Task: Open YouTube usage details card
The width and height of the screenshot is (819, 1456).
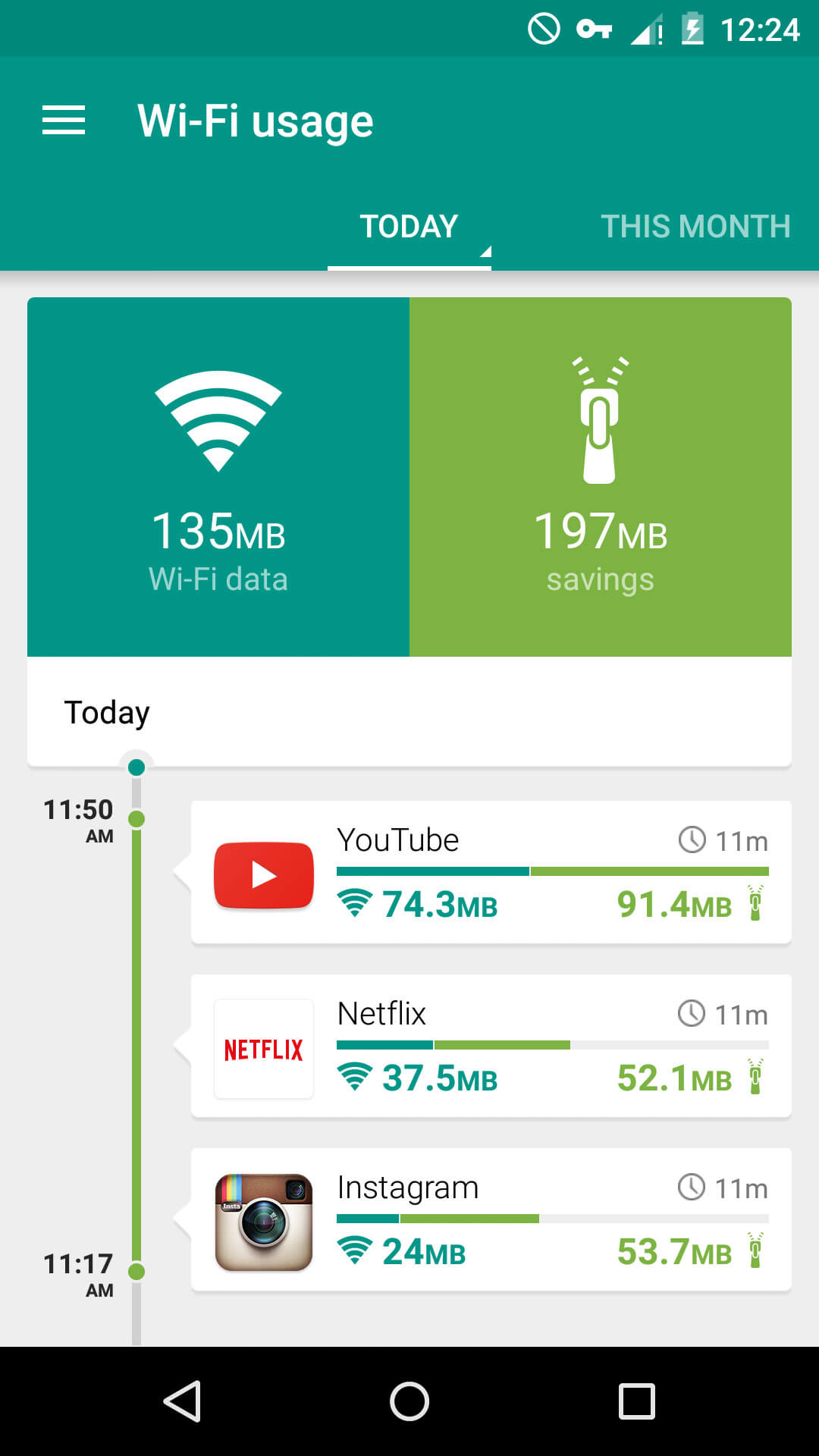Action: pos(491,872)
